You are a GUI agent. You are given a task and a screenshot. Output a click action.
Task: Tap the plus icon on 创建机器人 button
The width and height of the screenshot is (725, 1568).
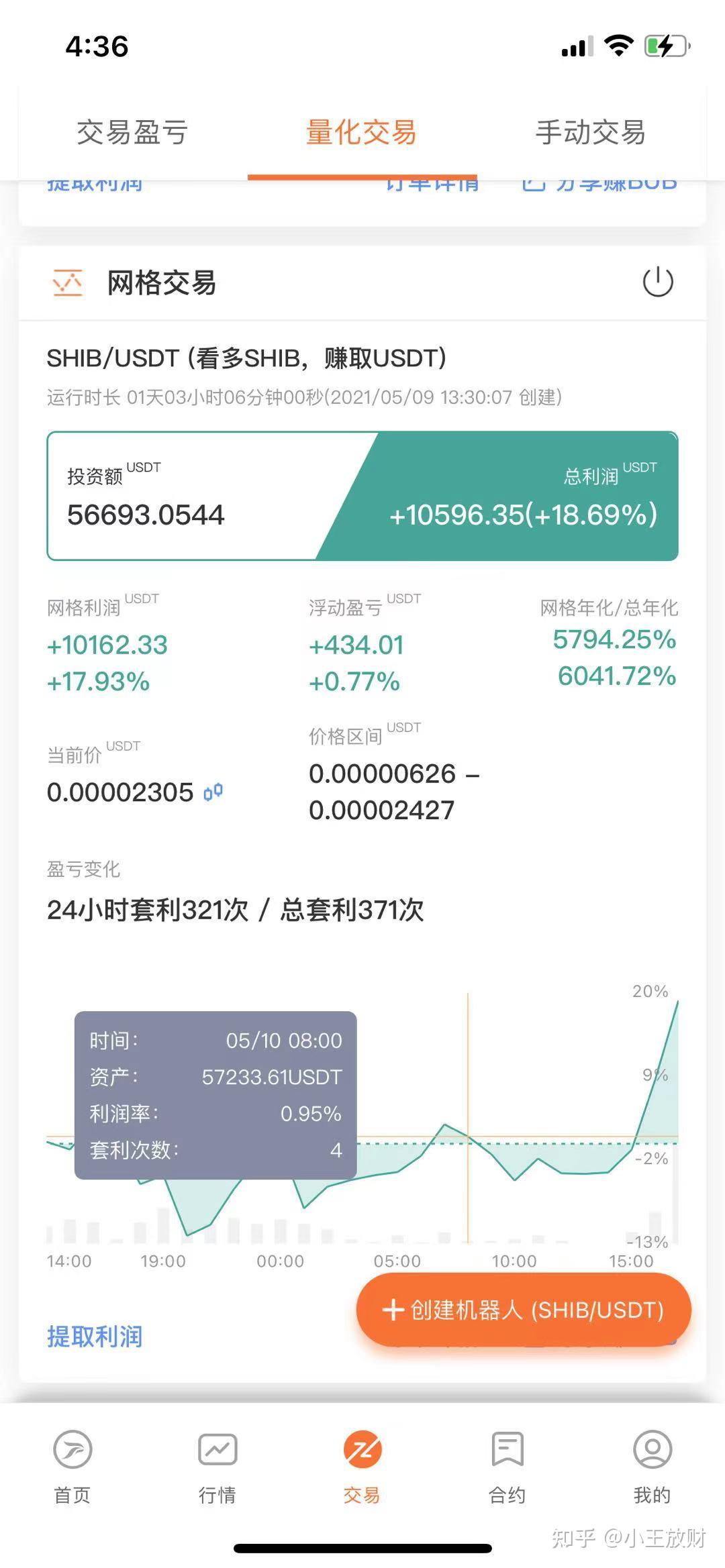coord(392,1309)
